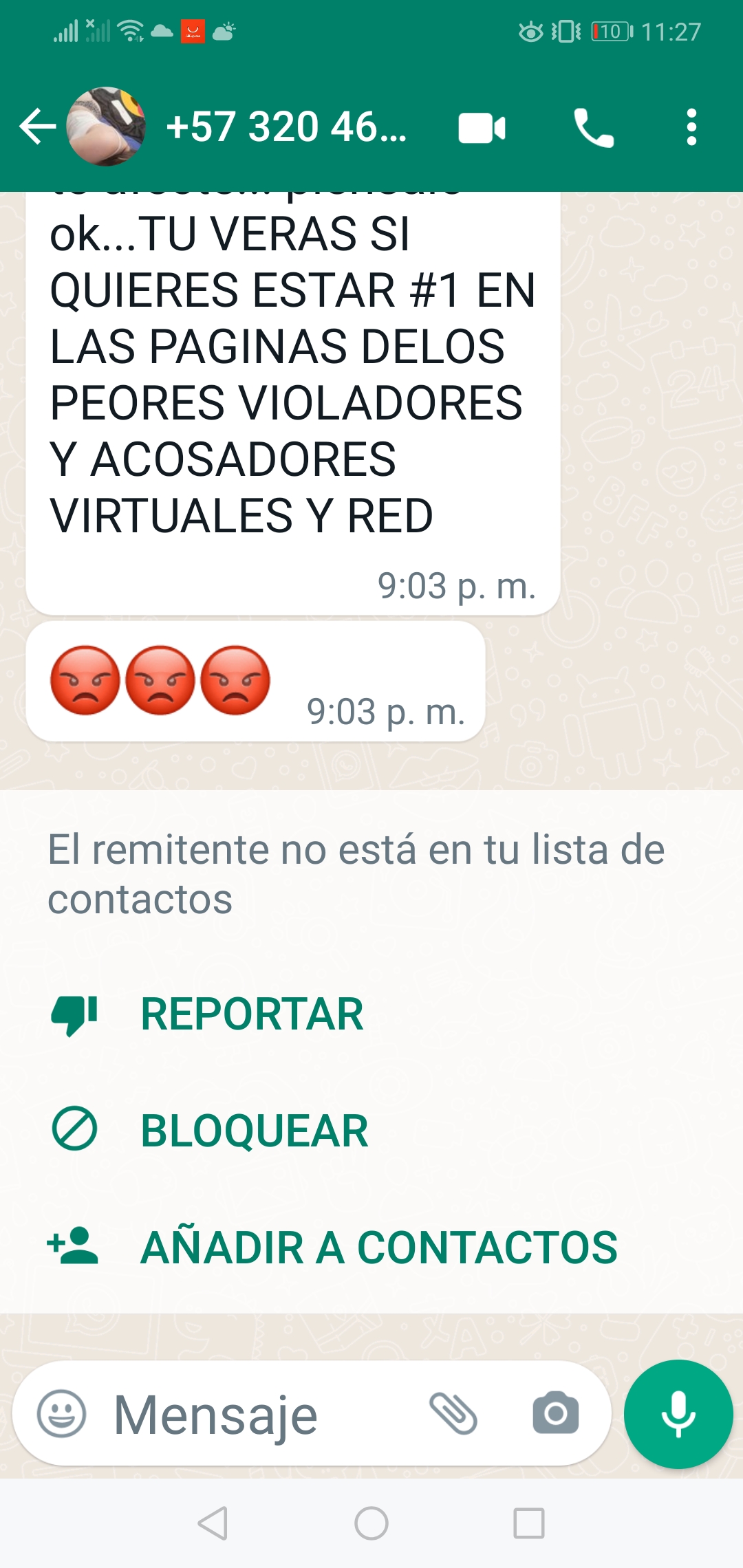
Task: Open the overflow menu
Action: [x=691, y=128]
